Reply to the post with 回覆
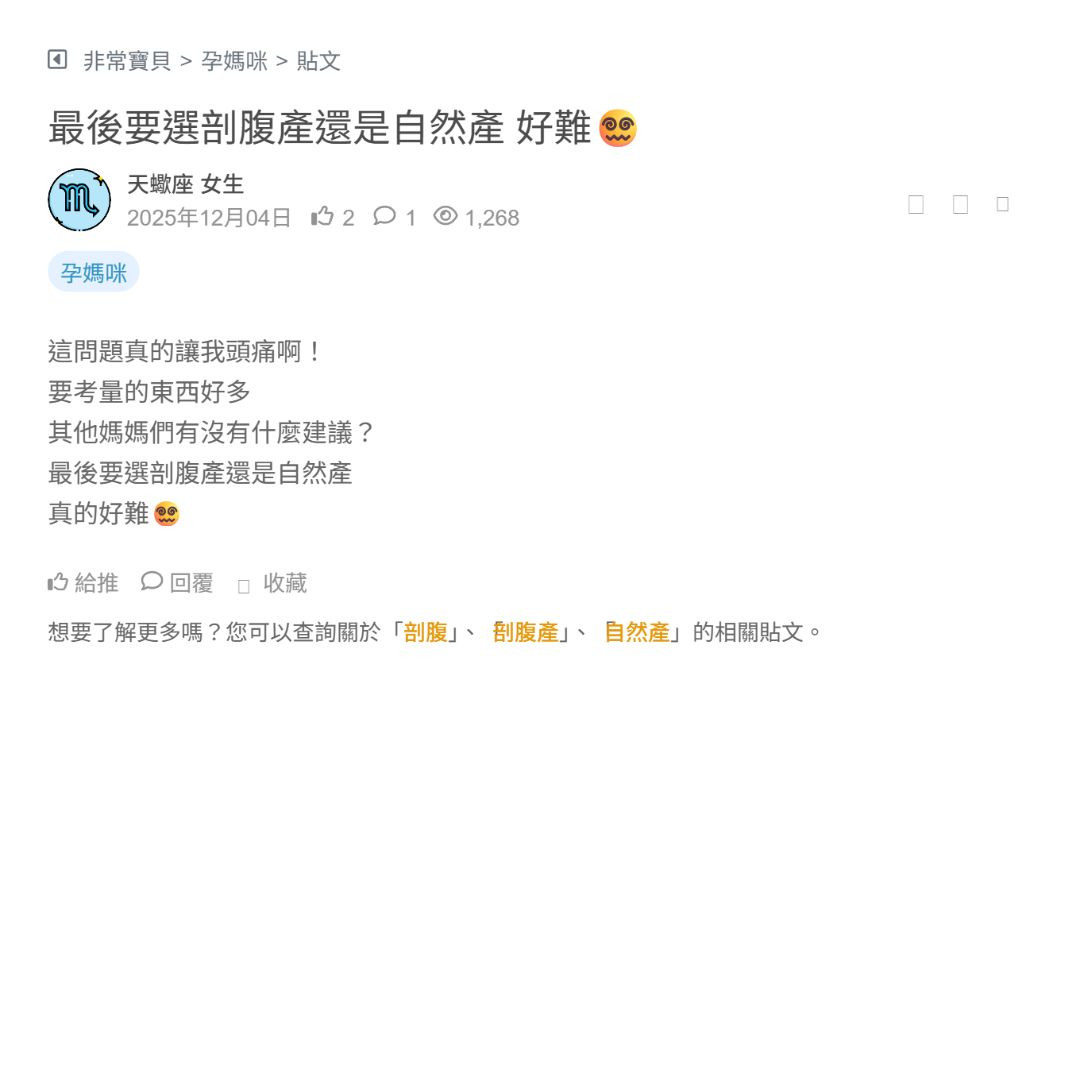The width and height of the screenshot is (1080, 1080). pos(177,583)
